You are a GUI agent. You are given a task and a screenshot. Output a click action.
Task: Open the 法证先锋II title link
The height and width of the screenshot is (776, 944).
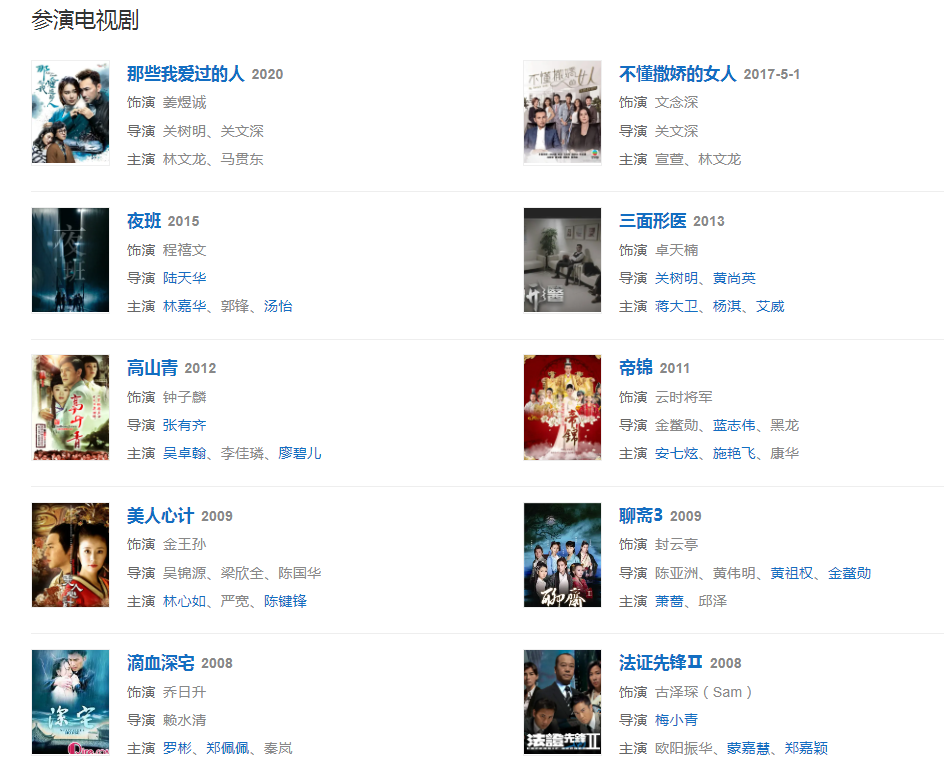point(662,663)
